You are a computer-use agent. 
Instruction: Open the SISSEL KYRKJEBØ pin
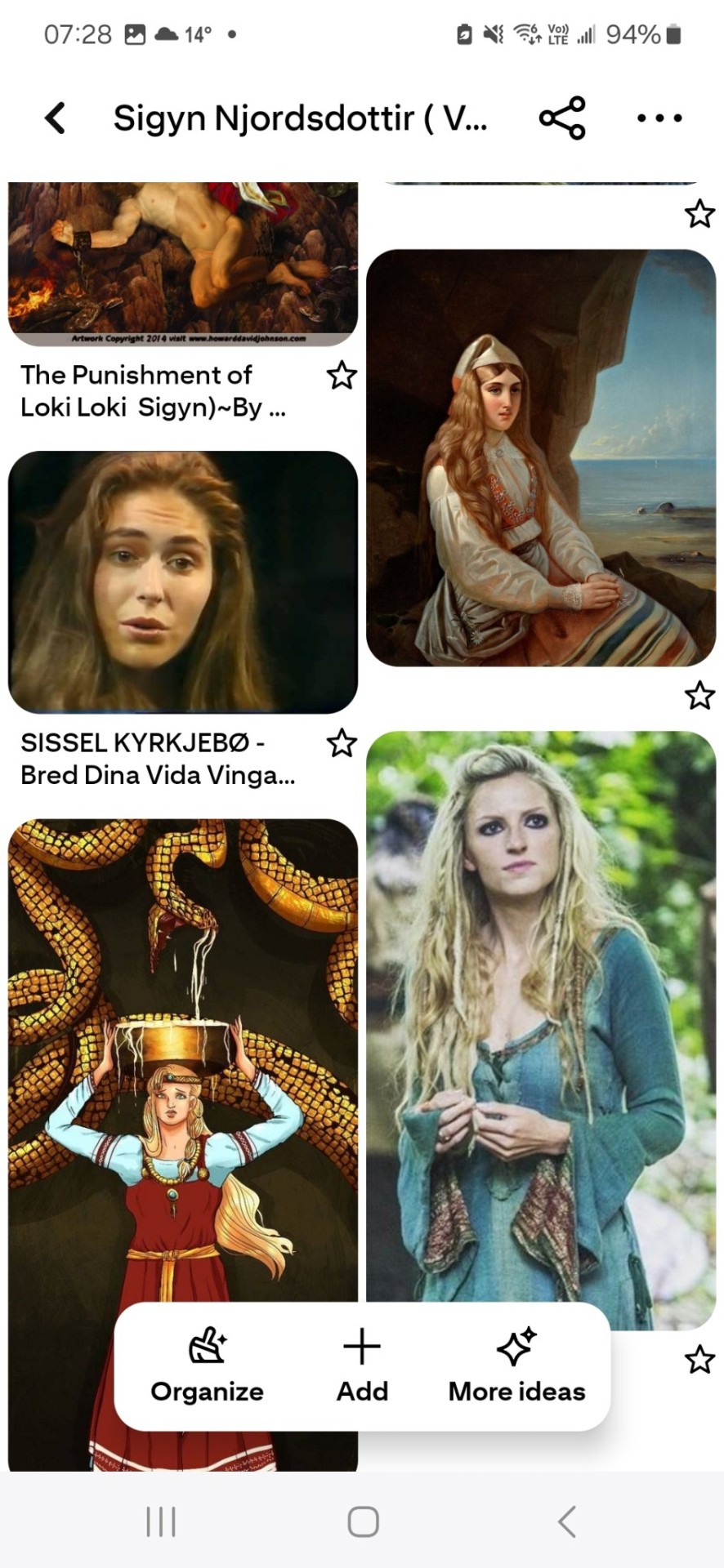coord(183,581)
